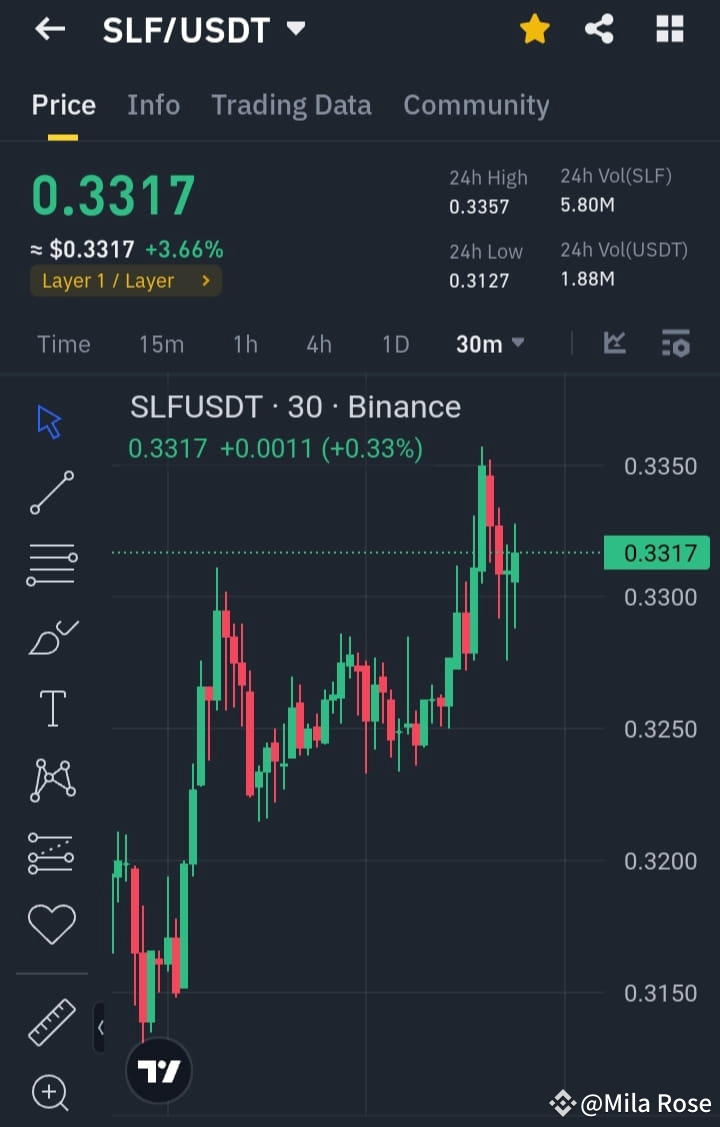Open the heart/emoji drawing tool
The width and height of the screenshot is (720, 1127).
point(50,924)
